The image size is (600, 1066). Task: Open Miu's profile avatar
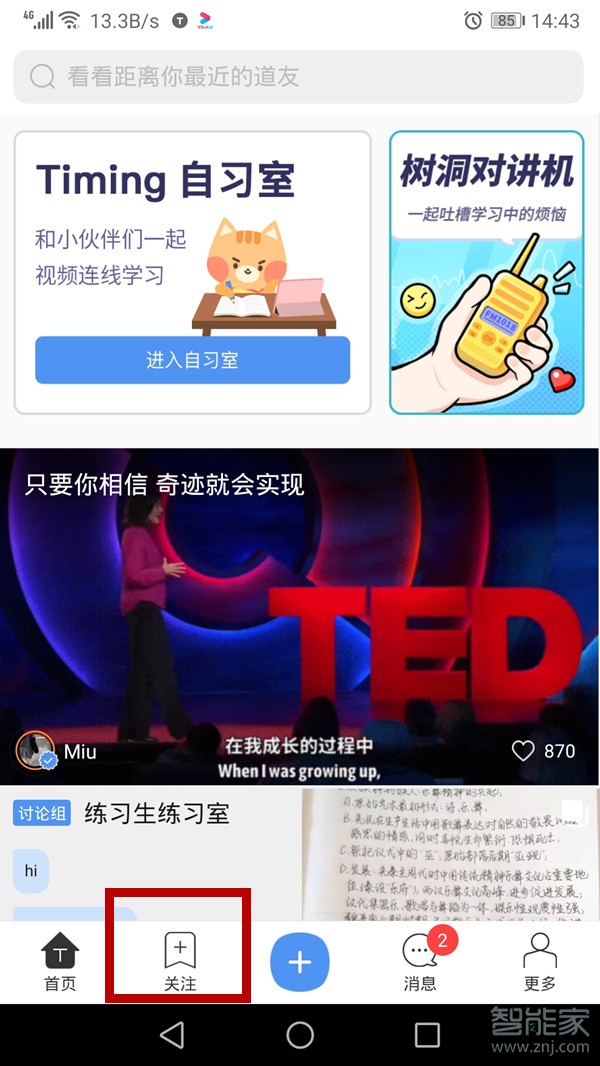(35, 752)
